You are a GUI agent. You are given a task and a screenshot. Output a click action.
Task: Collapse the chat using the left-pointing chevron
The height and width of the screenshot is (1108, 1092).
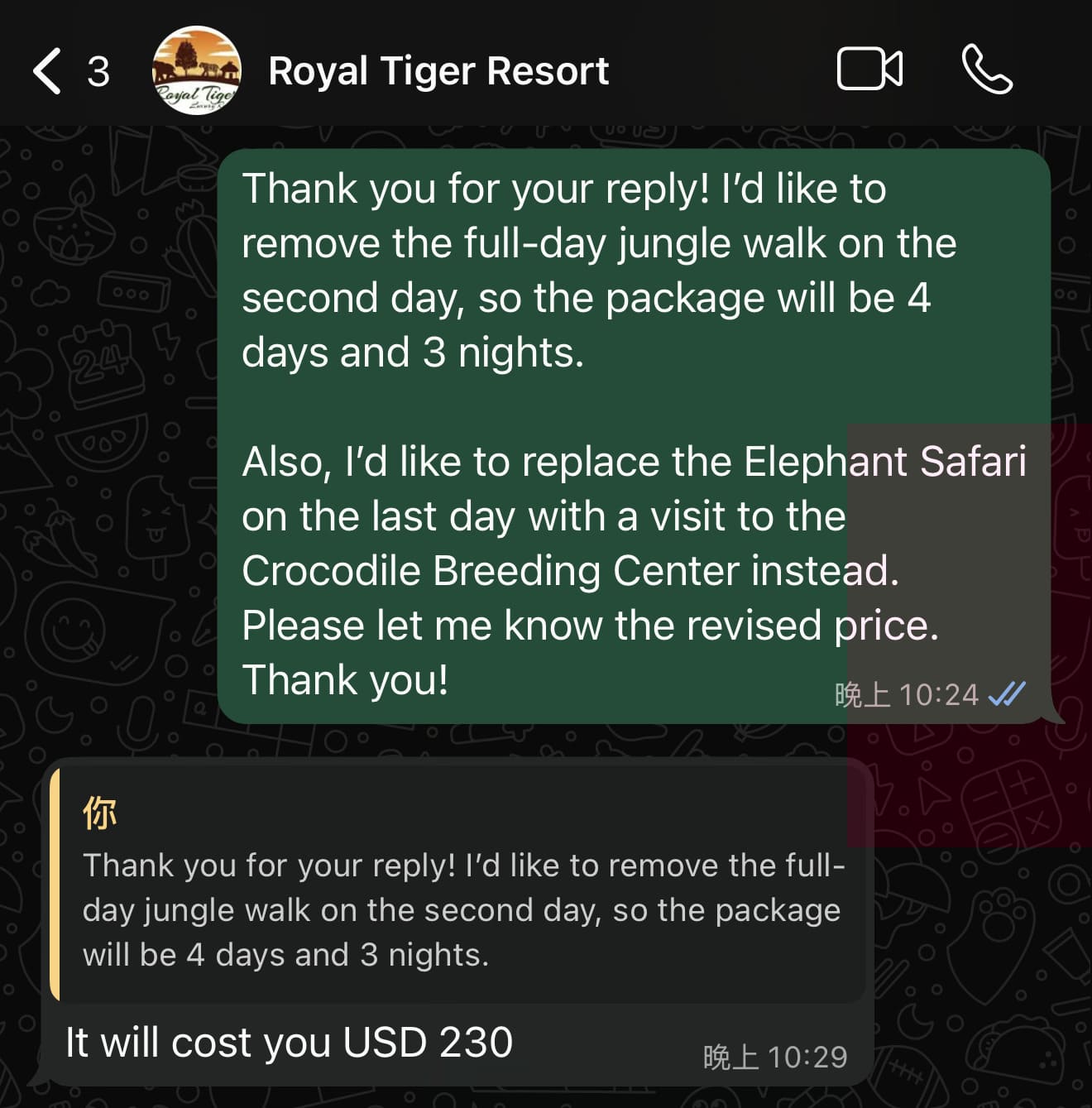coord(46,70)
